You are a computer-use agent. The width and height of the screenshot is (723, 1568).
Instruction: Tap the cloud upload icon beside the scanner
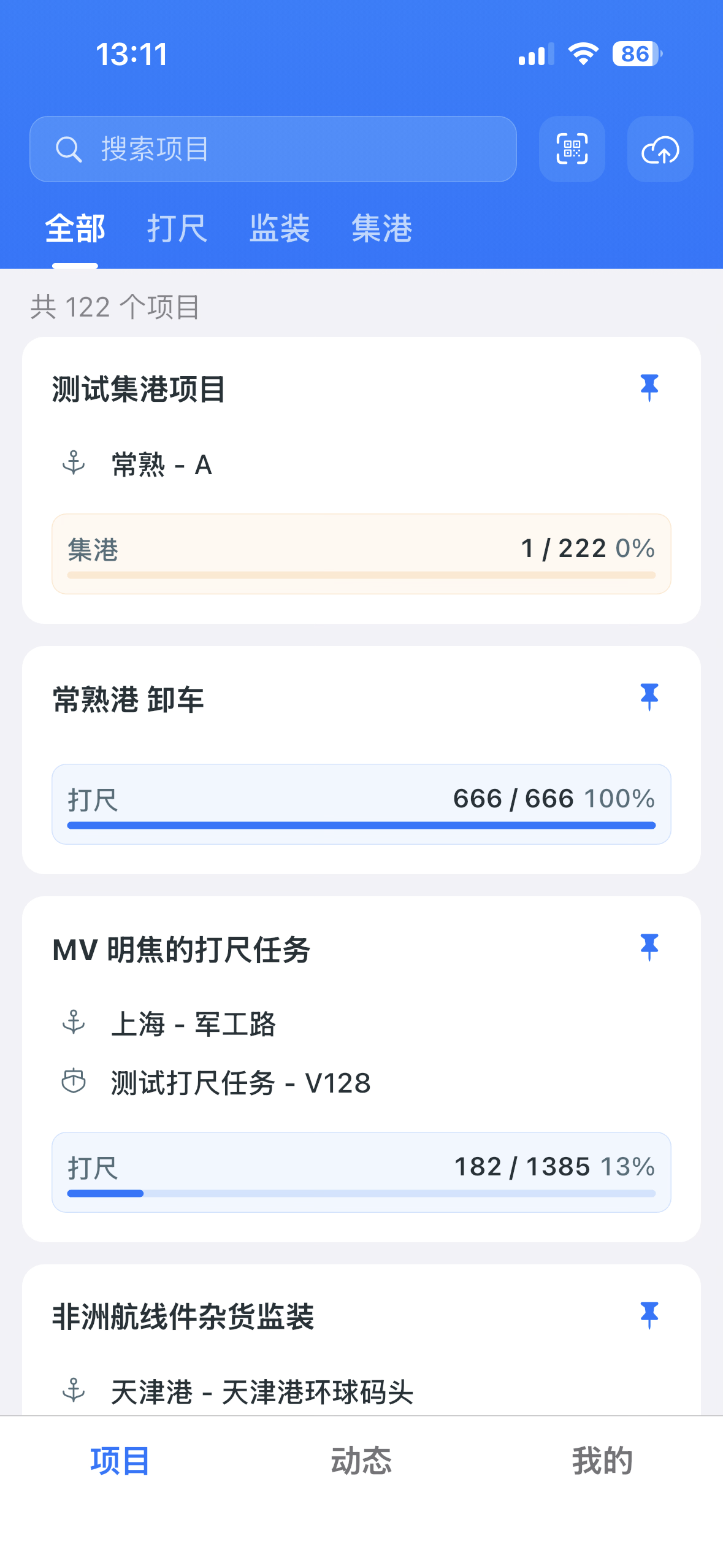coord(660,149)
